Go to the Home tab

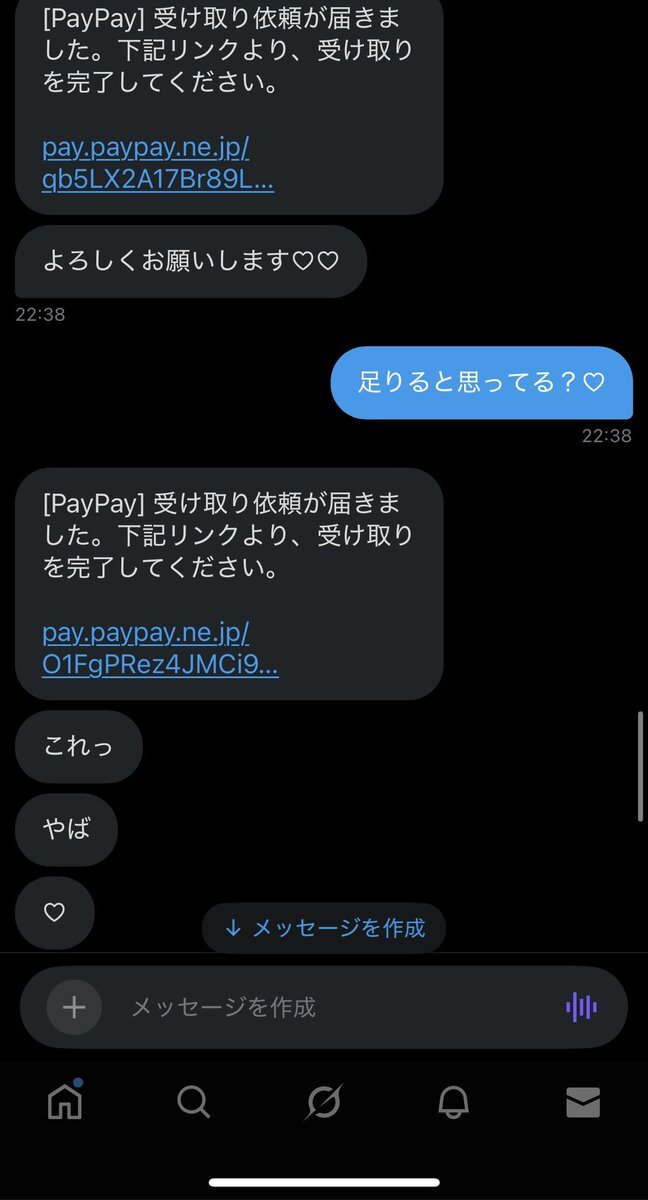point(65,1101)
